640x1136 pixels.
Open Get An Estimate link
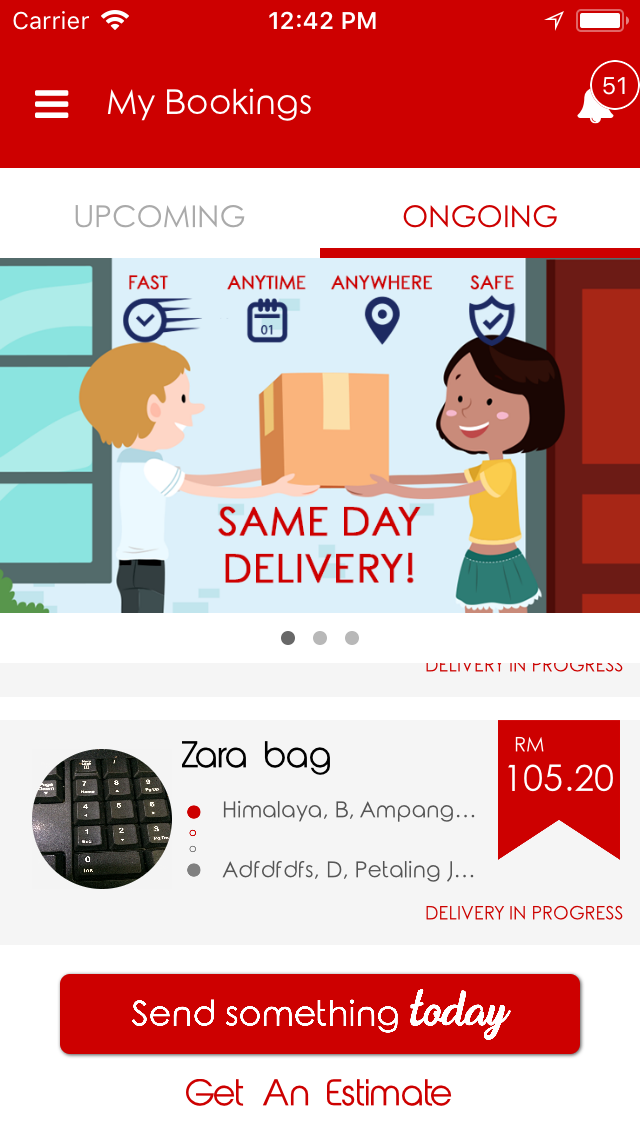318,1093
